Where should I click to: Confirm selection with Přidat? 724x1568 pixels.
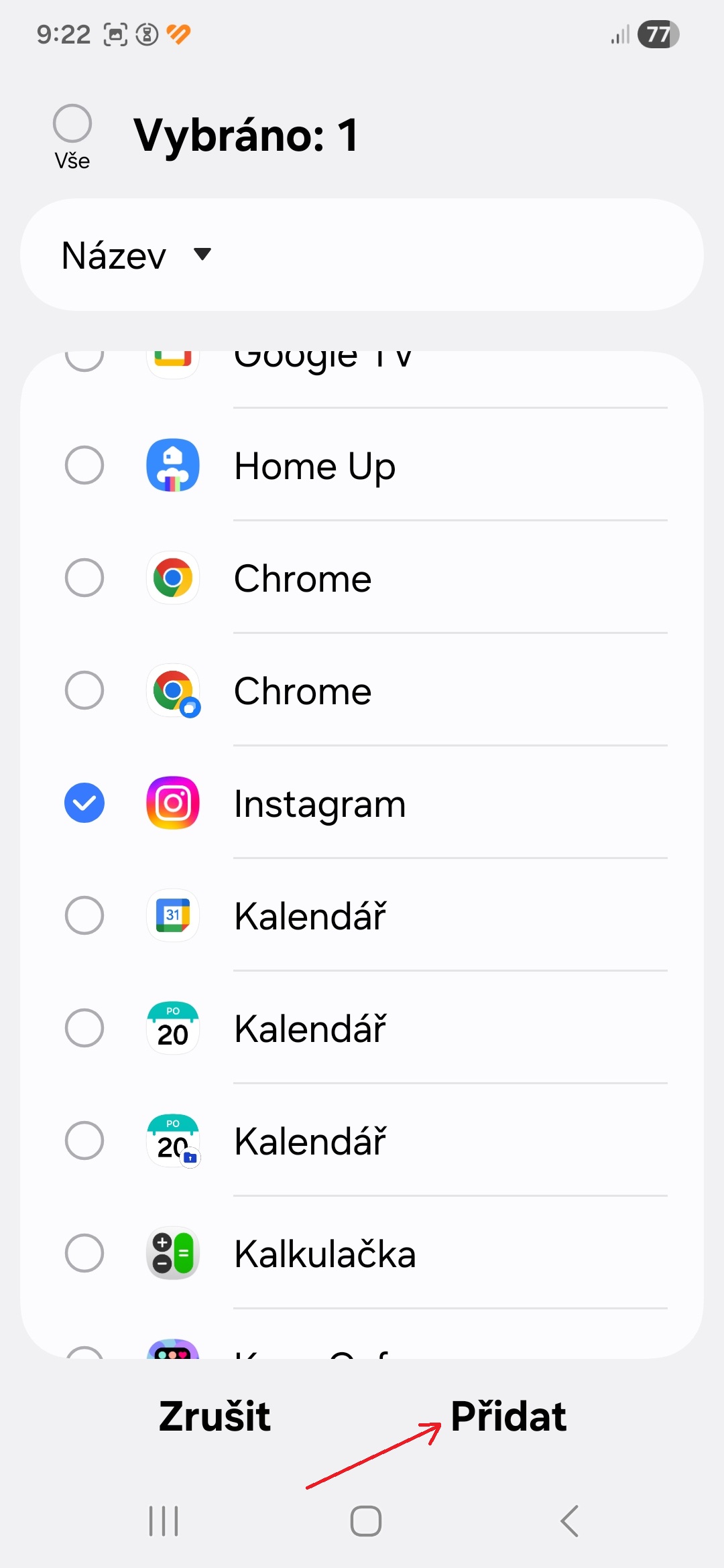click(508, 1417)
